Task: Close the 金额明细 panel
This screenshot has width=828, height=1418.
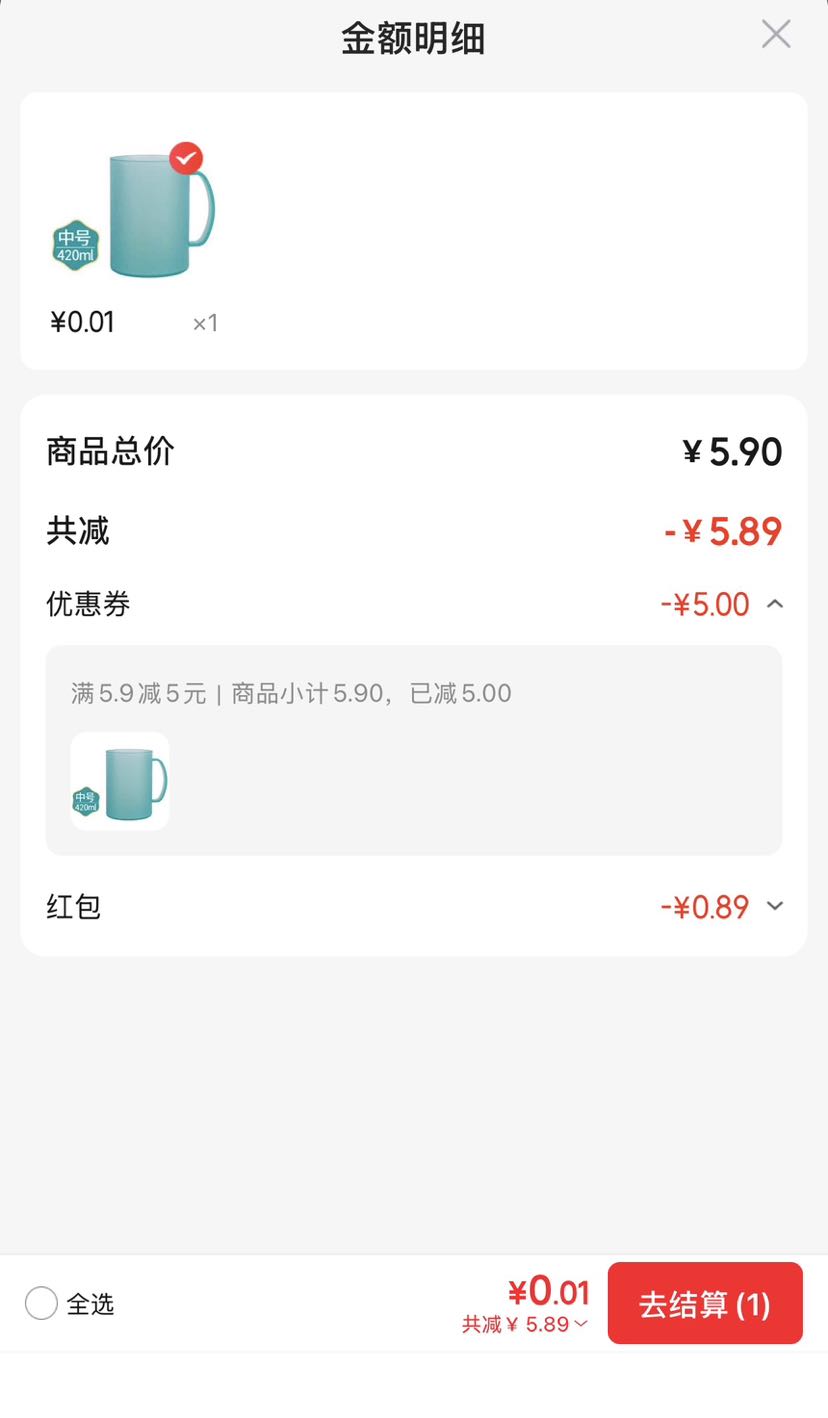Action: pos(776,34)
